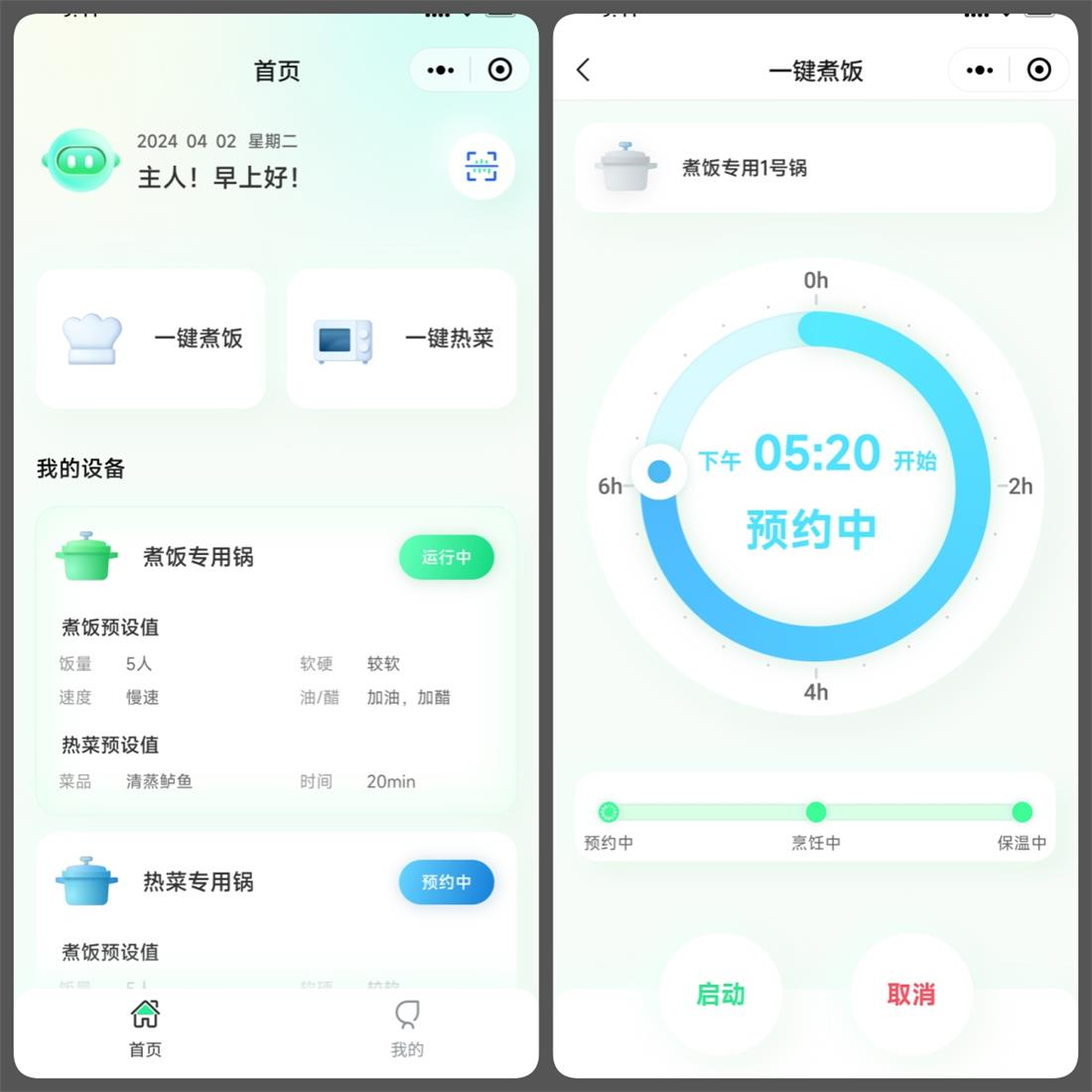Go back from the 一键煮饭 page
Image resolution: width=1092 pixels, height=1092 pixels.
point(583,69)
